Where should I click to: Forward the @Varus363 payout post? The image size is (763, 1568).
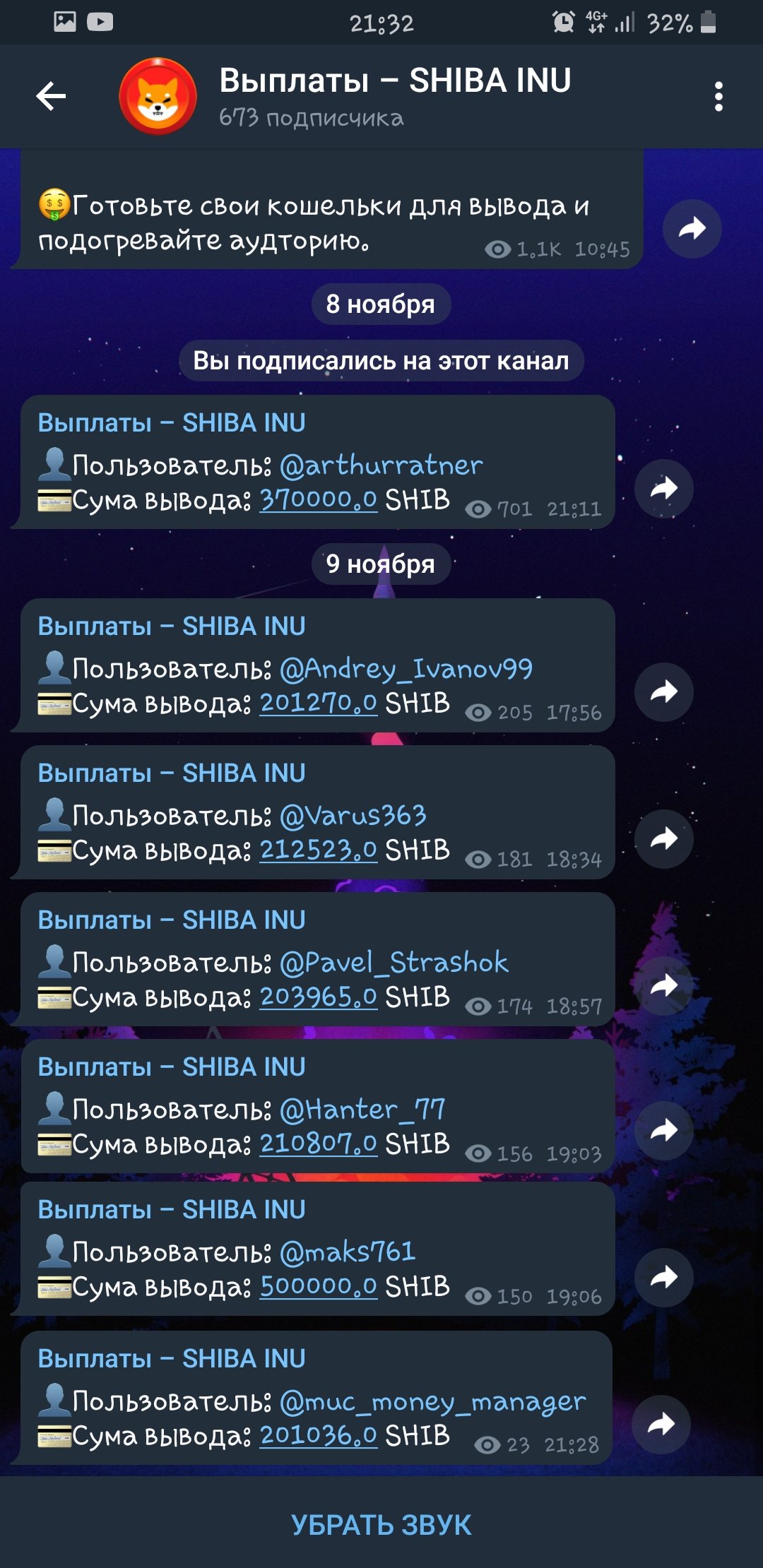click(x=663, y=838)
